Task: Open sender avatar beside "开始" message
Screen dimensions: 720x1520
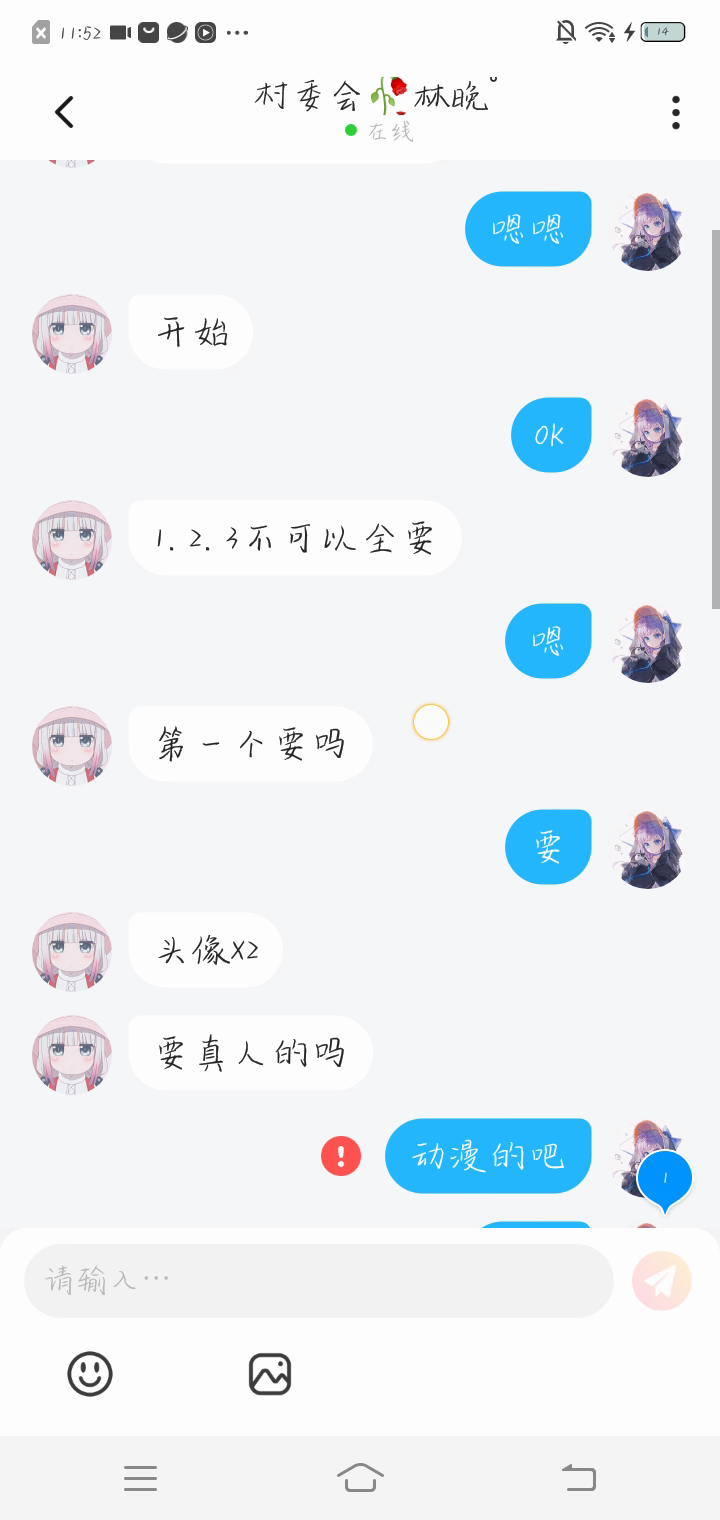Action: pyautogui.click(x=71, y=333)
